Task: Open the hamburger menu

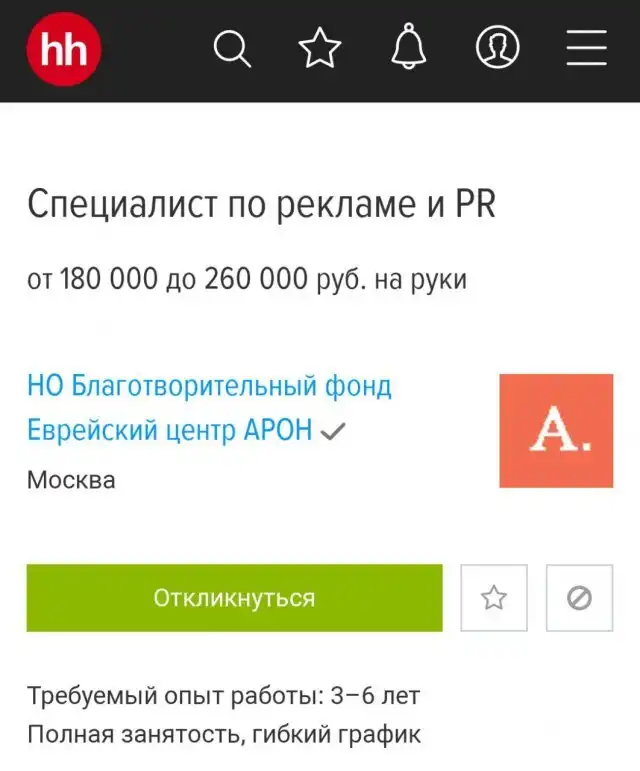Action: [x=586, y=48]
